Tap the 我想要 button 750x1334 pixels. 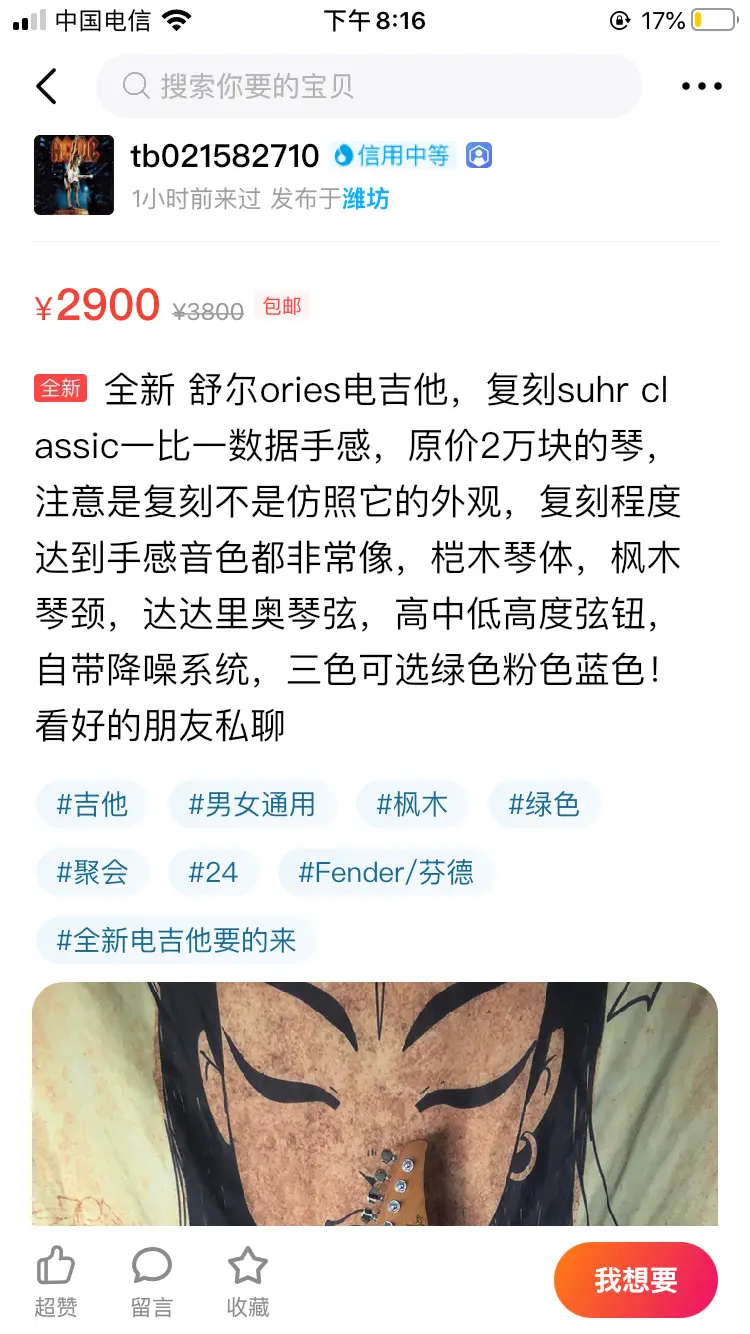pos(636,1280)
